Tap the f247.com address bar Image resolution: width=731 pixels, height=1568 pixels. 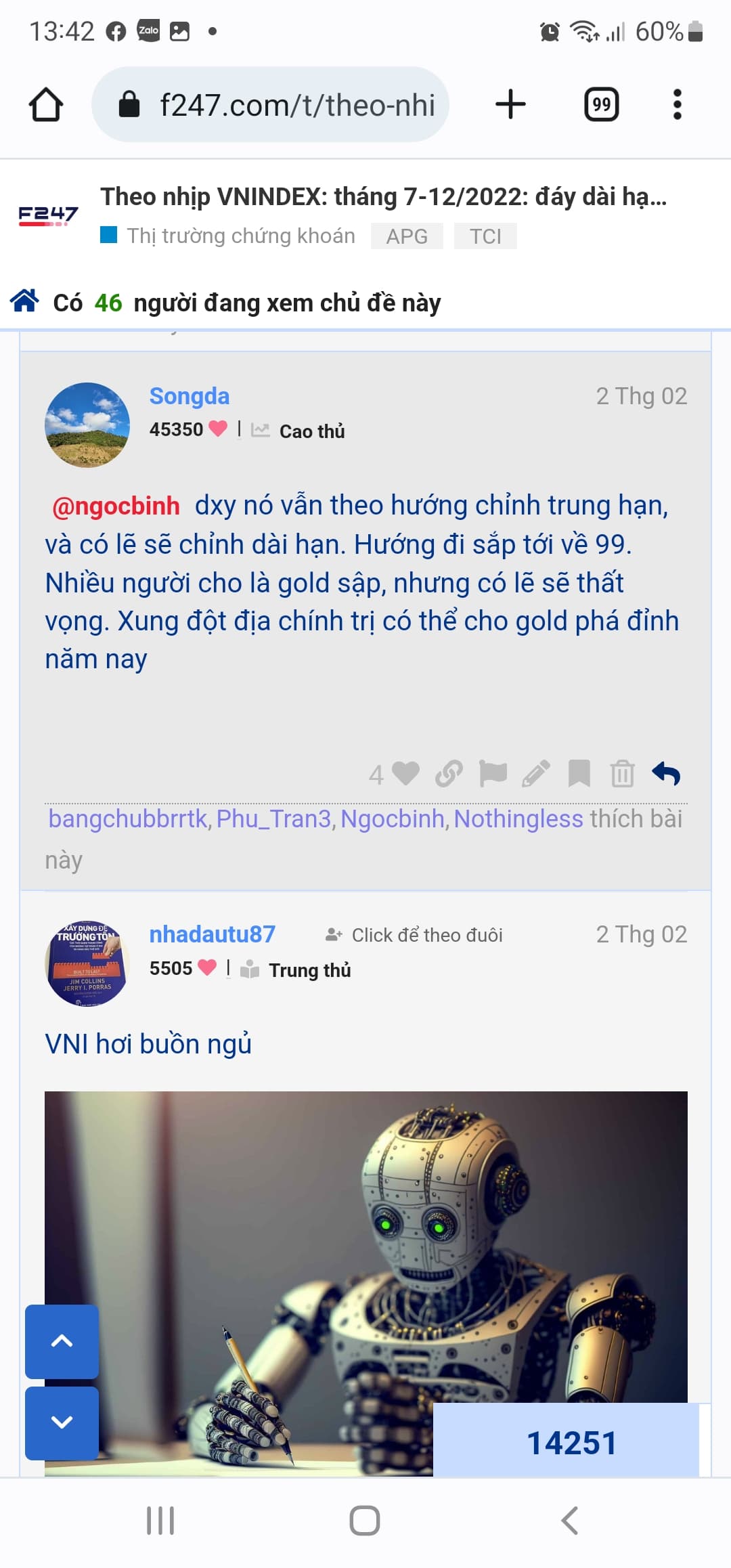(284, 105)
